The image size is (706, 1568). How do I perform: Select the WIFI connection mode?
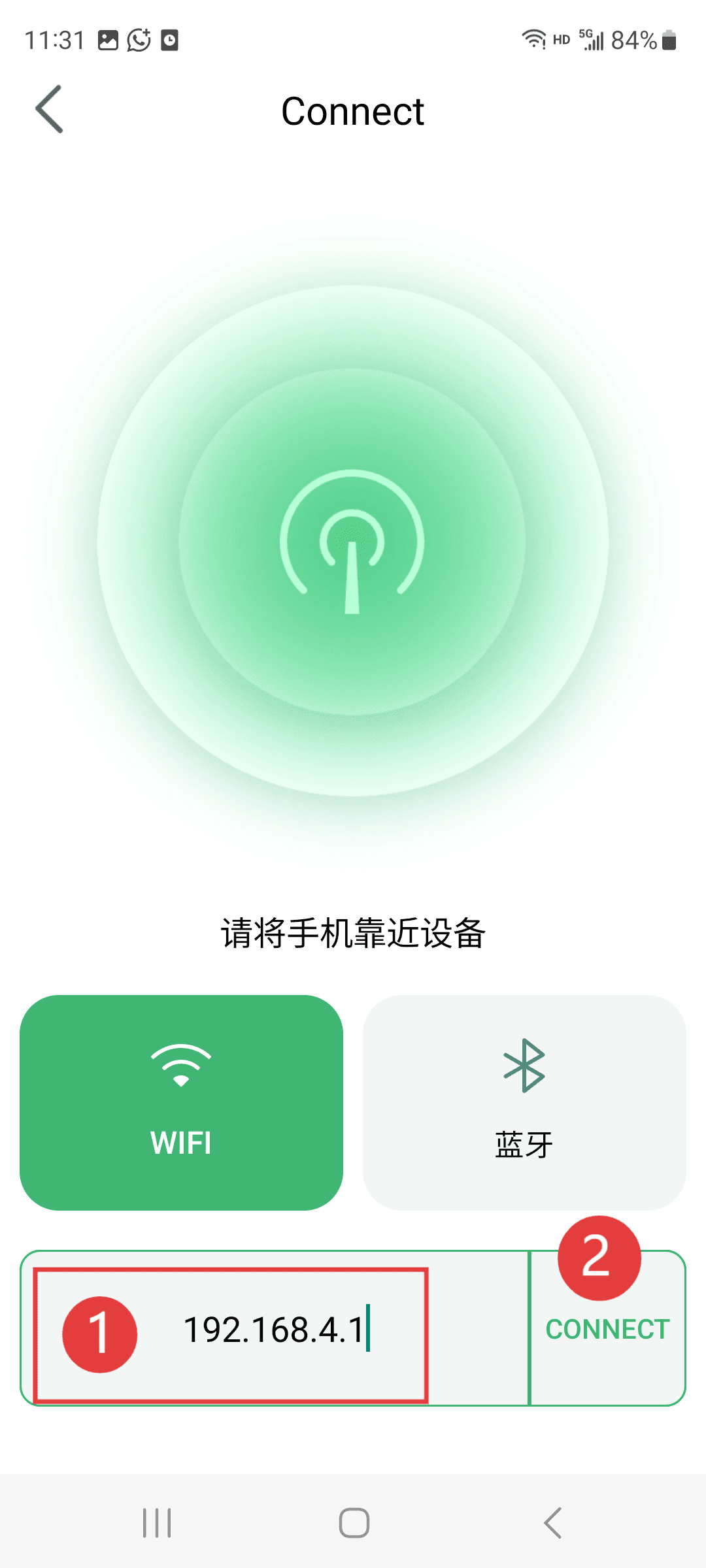click(181, 1102)
